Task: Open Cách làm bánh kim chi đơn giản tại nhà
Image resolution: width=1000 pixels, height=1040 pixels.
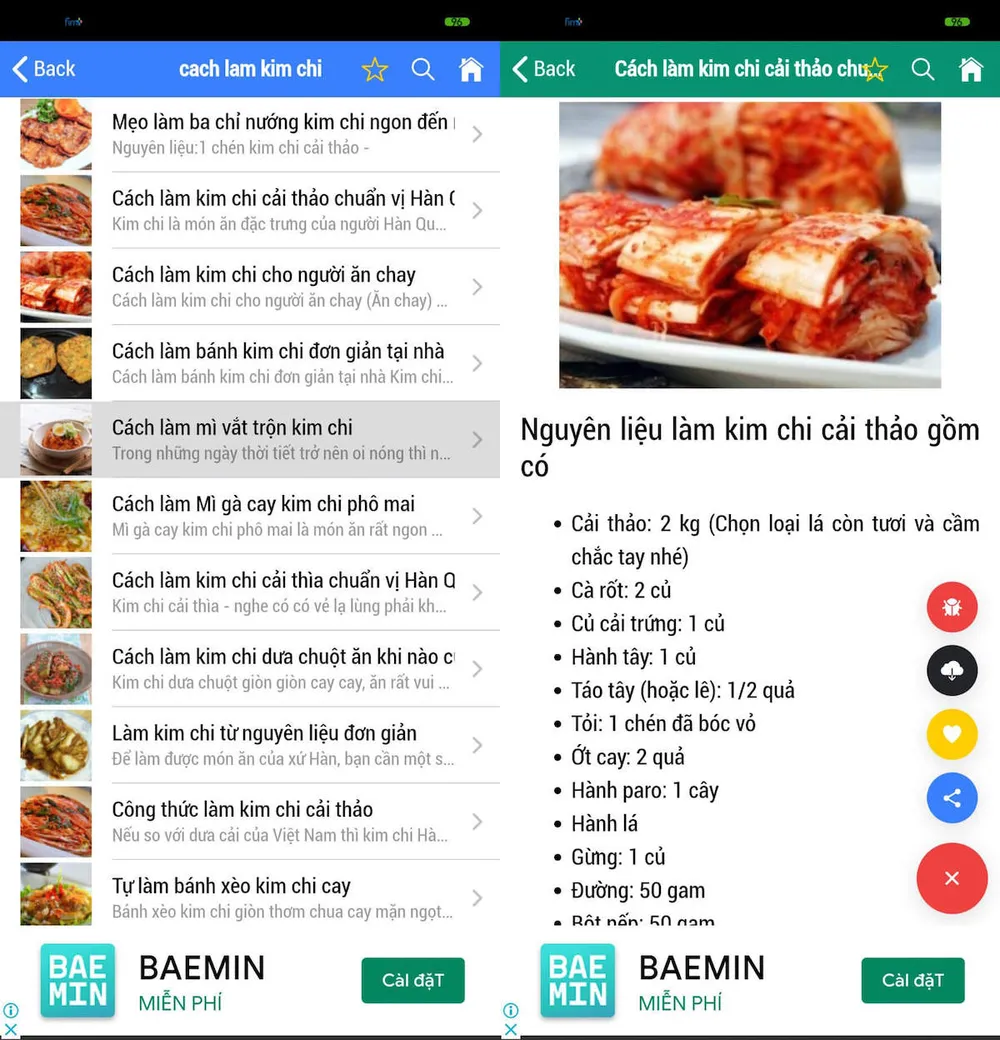Action: click(x=282, y=363)
